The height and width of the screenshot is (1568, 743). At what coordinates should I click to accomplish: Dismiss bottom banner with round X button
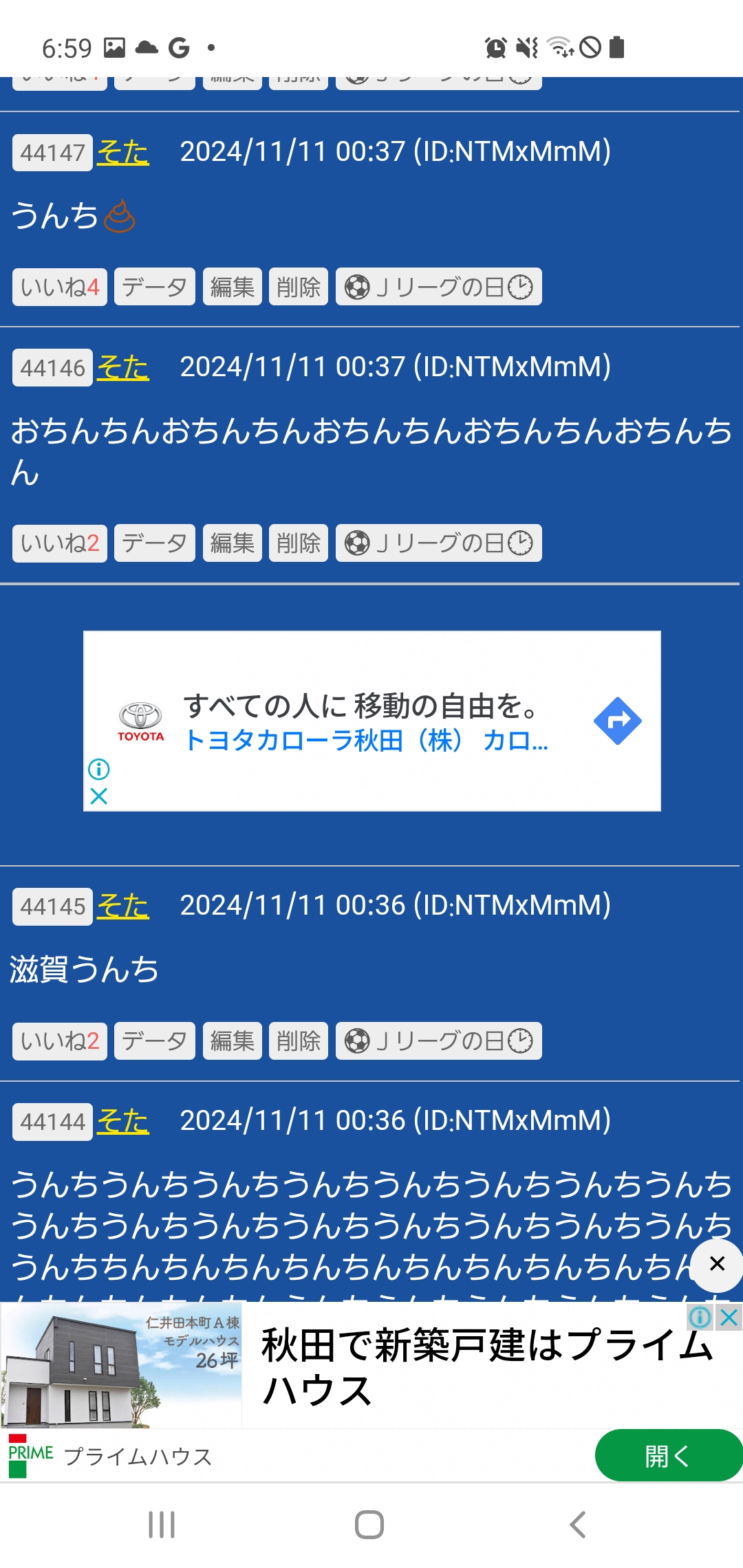coord(717,1264)
